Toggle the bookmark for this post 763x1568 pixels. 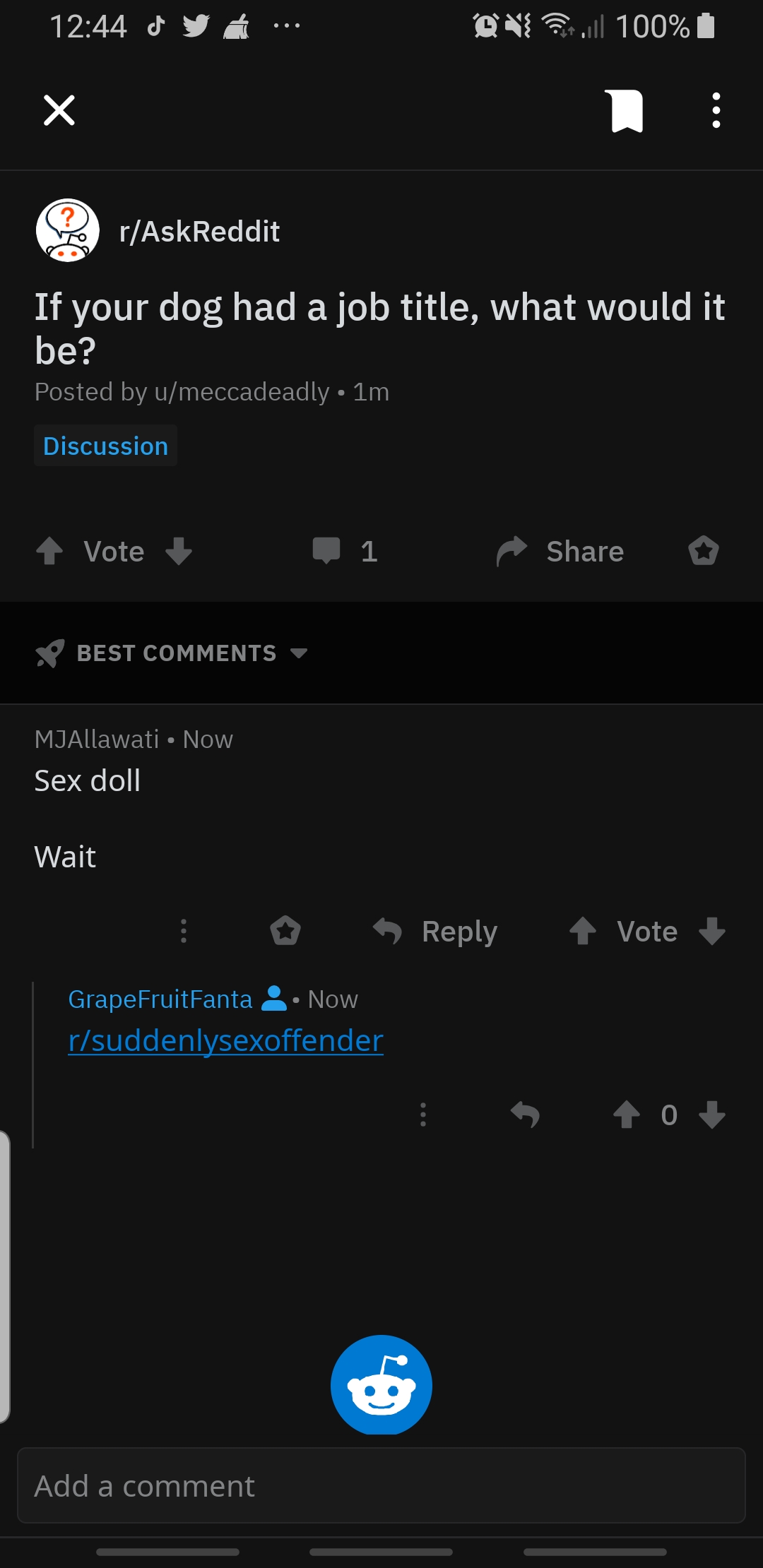627,111
